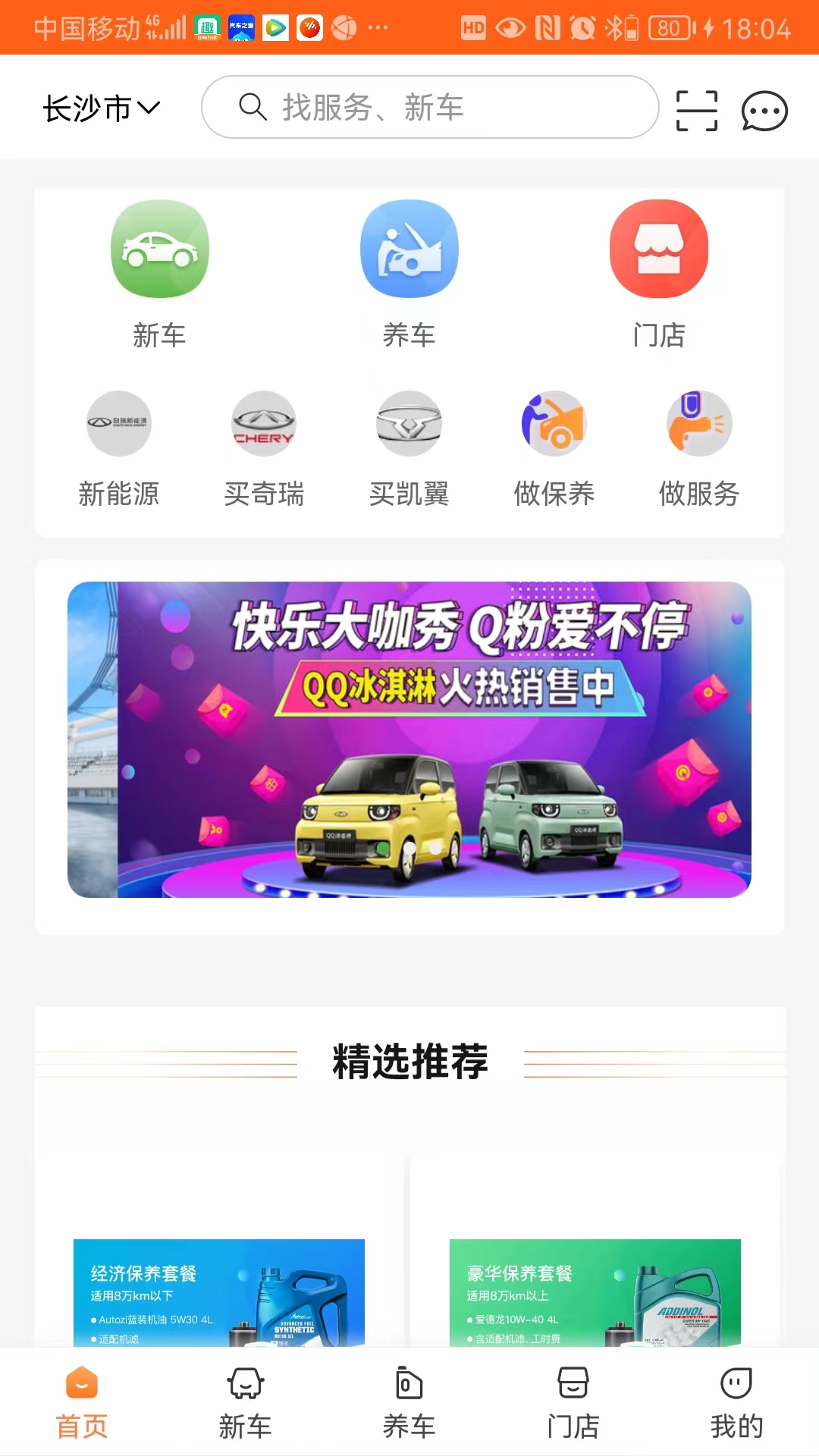The height and width of the screenshot is (1456, 819).
Task: Expand the 长沙市 city selector
Action: pos(101,108)
